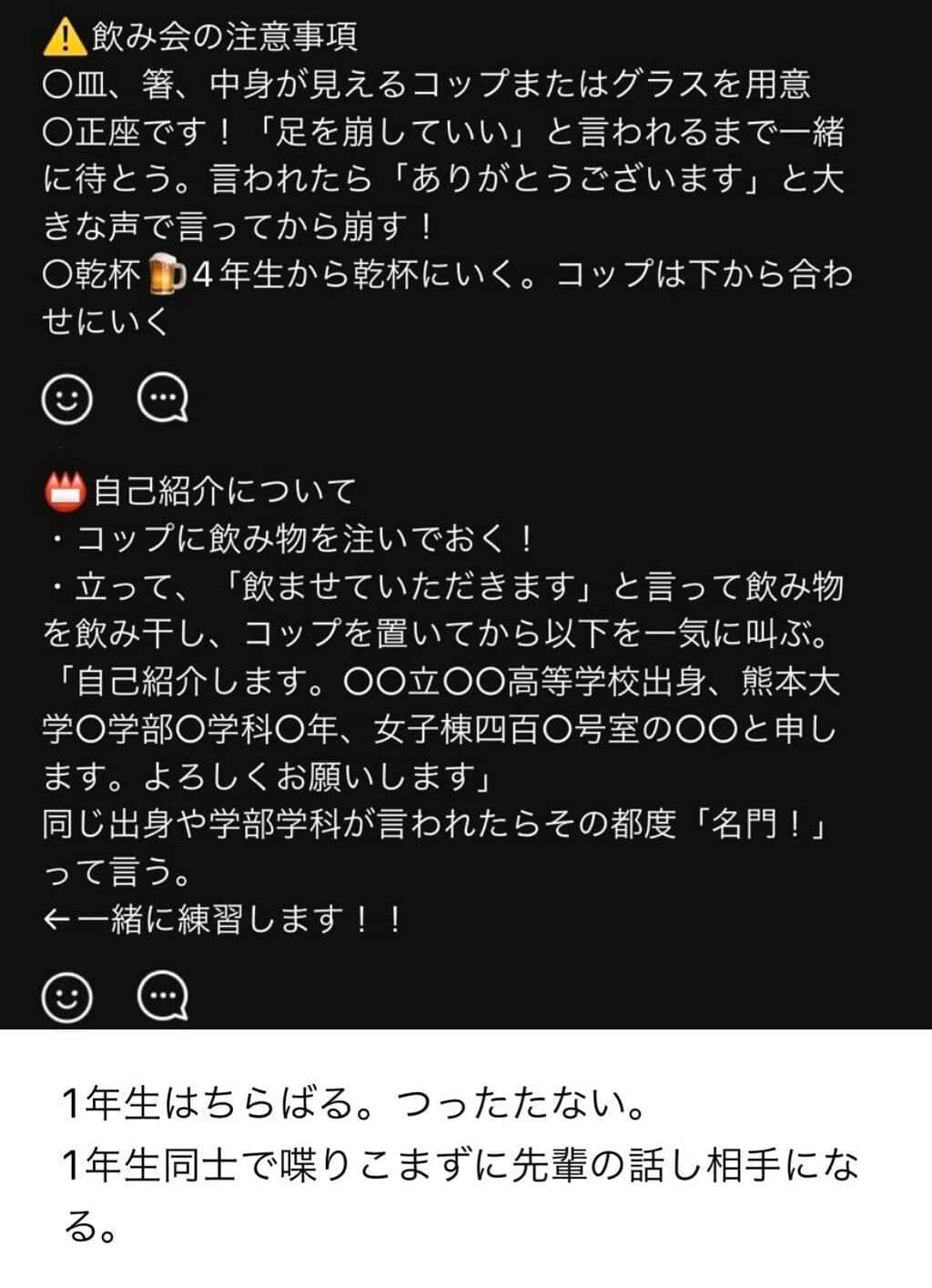Add a reaction to the self-introduction instructions
The image size is (932, 1288).
click(x=68, y=997)
